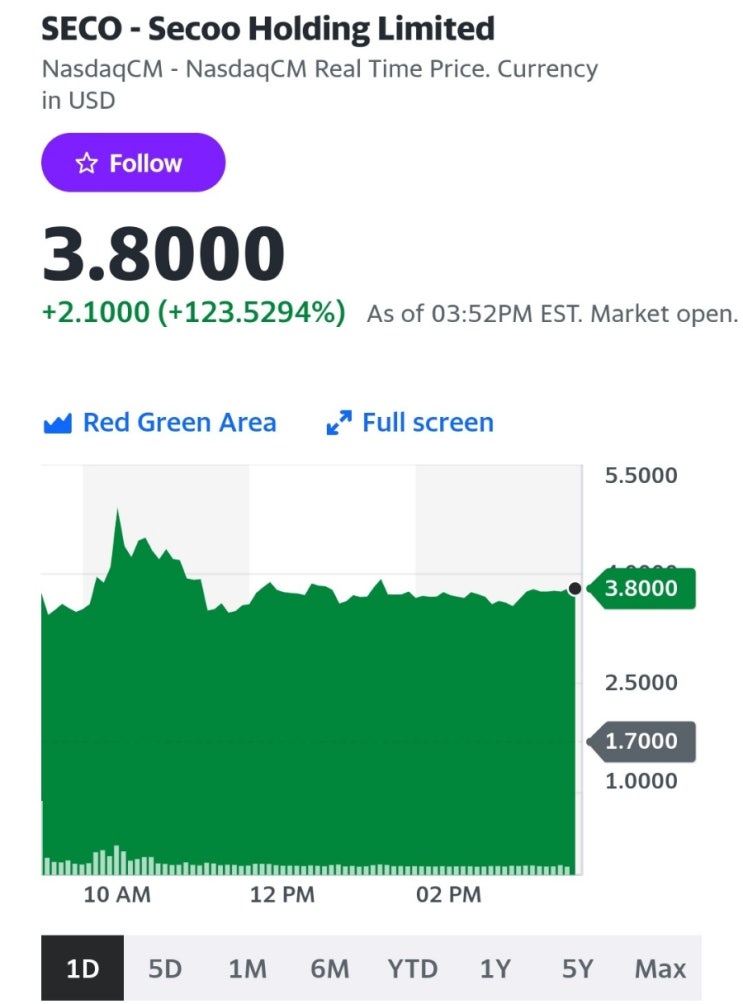Select the 1Y range option
The width and height of the screenshot is (743, 1004).
[496, 968]
